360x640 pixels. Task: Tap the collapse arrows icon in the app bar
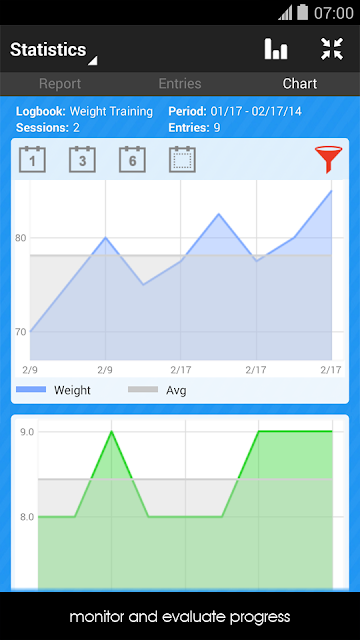click(x=331, y=49)
